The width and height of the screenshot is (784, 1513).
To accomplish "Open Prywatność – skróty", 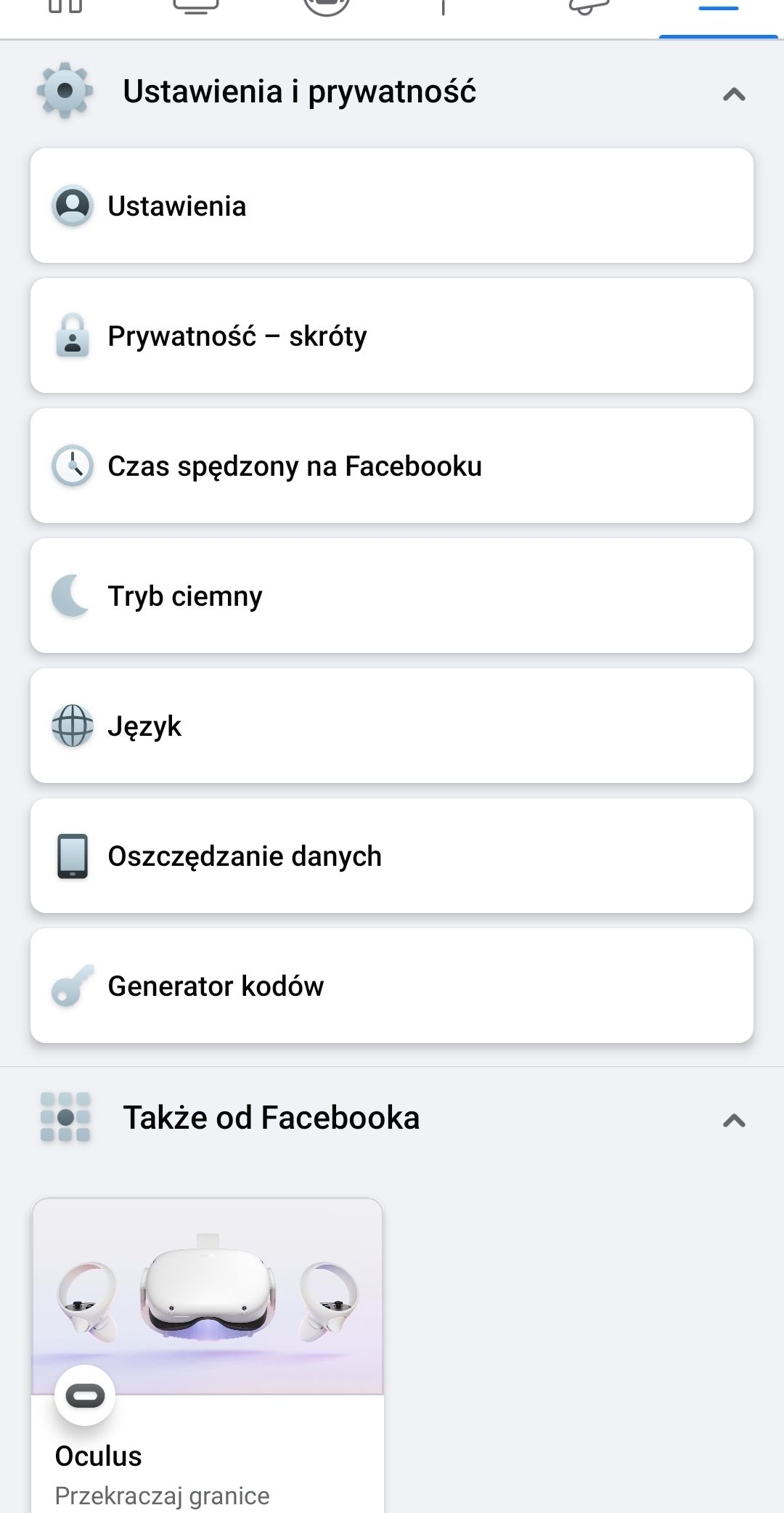I will (x=392, y=336).
